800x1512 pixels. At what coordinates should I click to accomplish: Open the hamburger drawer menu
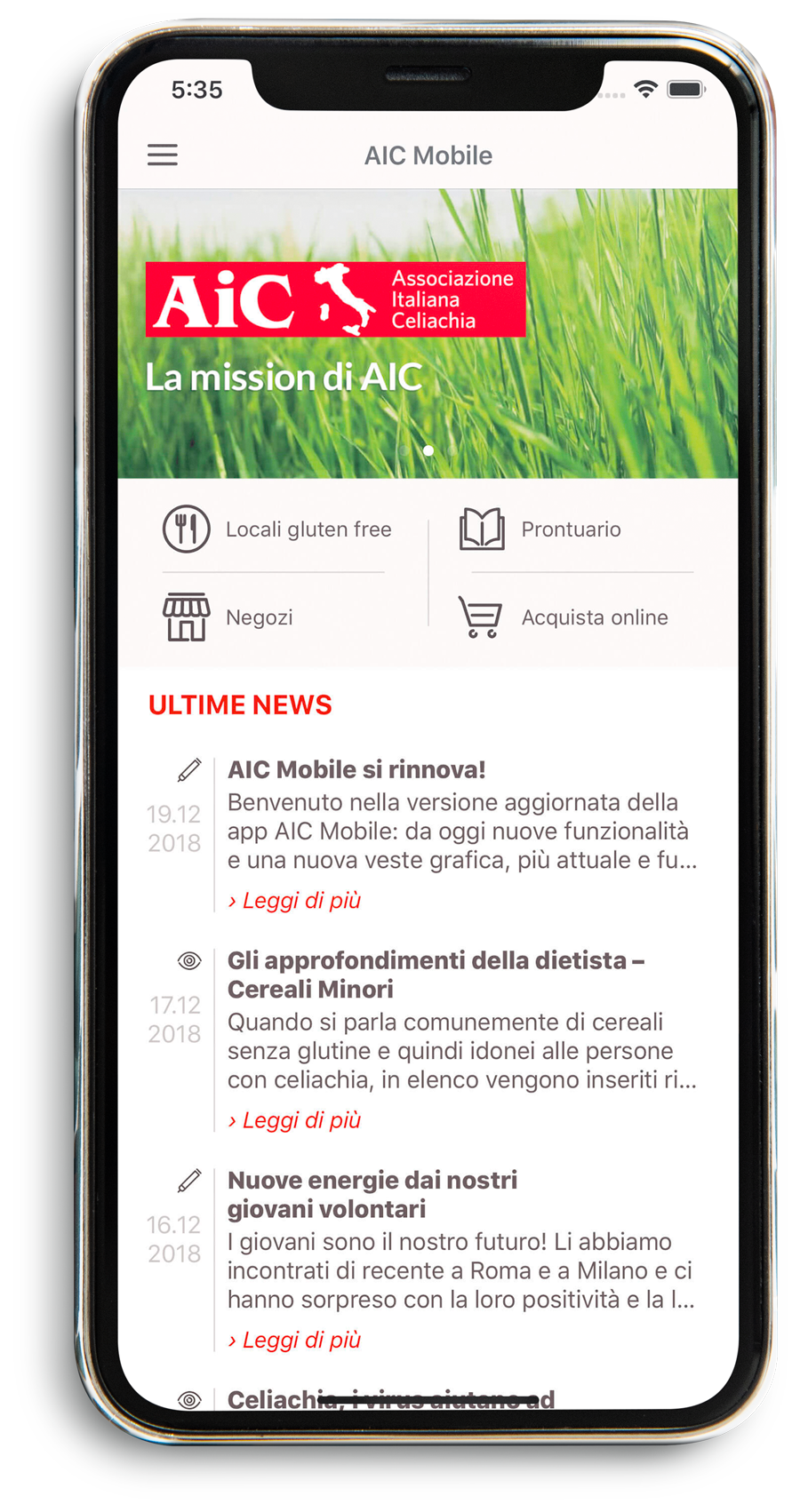(162, 155)
